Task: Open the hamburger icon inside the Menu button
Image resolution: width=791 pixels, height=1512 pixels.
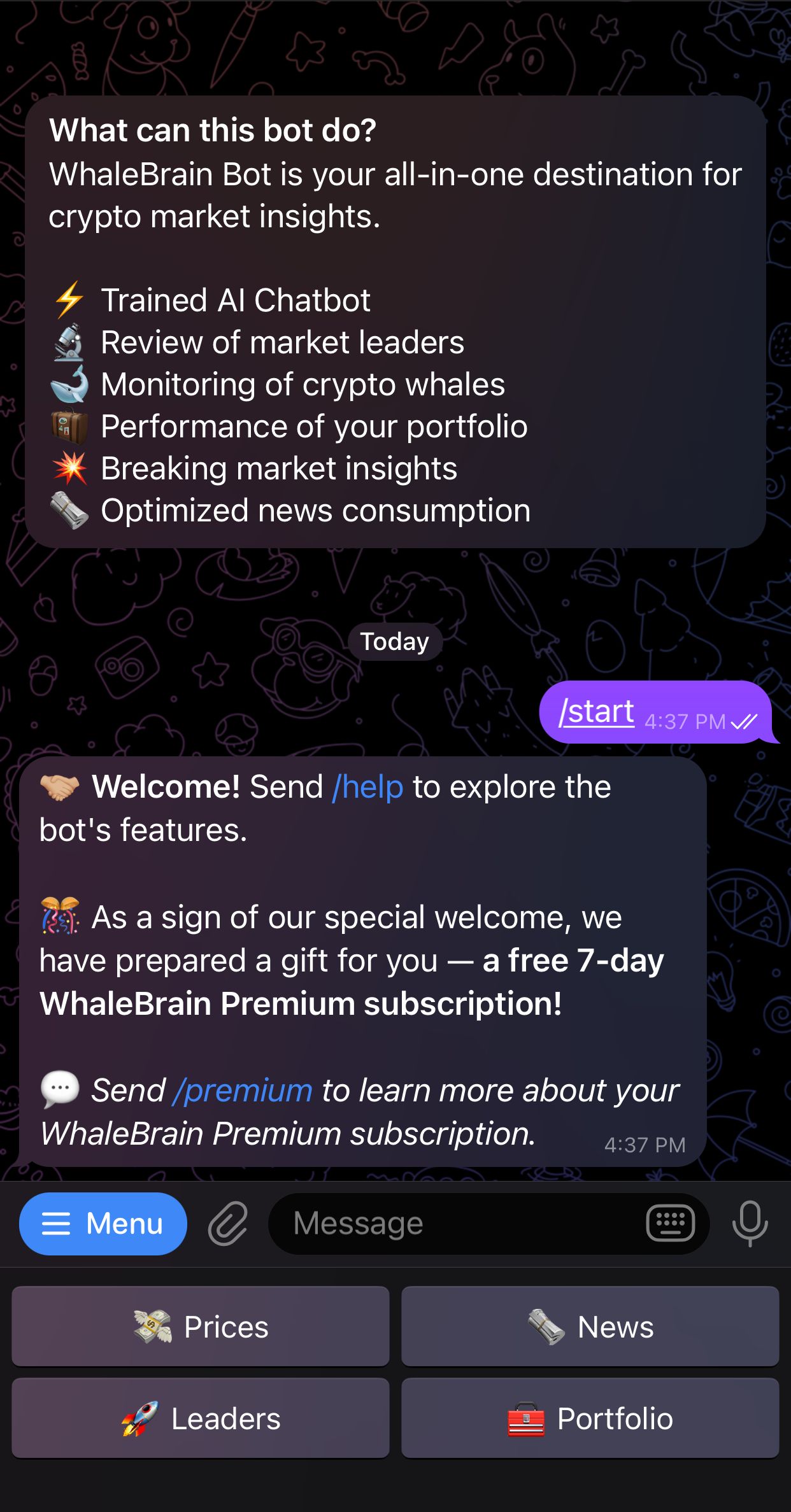Action: point(57,1223)
